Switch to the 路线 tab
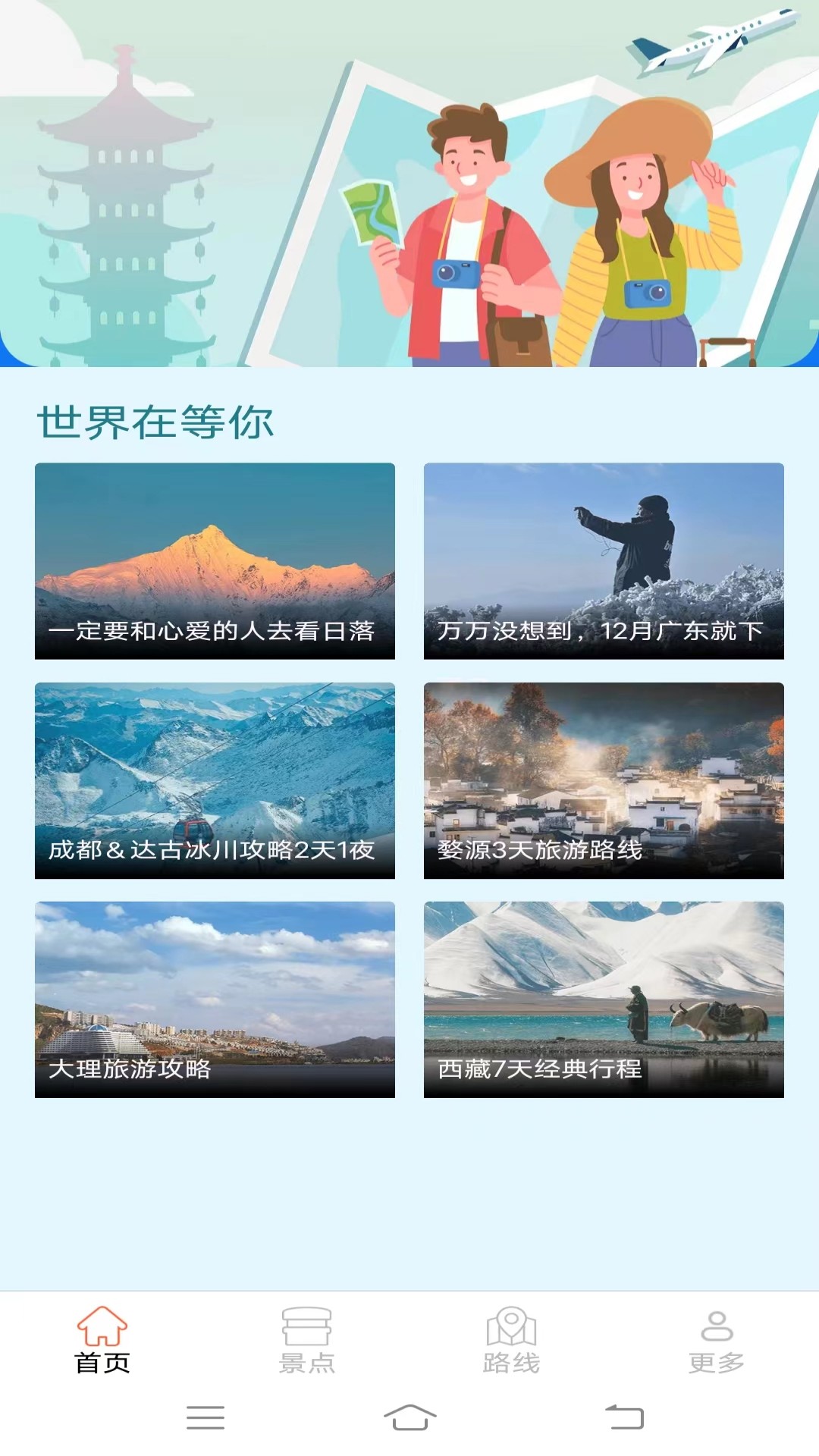This screenshot has width=819, height=1456. tap(511, 1340)
